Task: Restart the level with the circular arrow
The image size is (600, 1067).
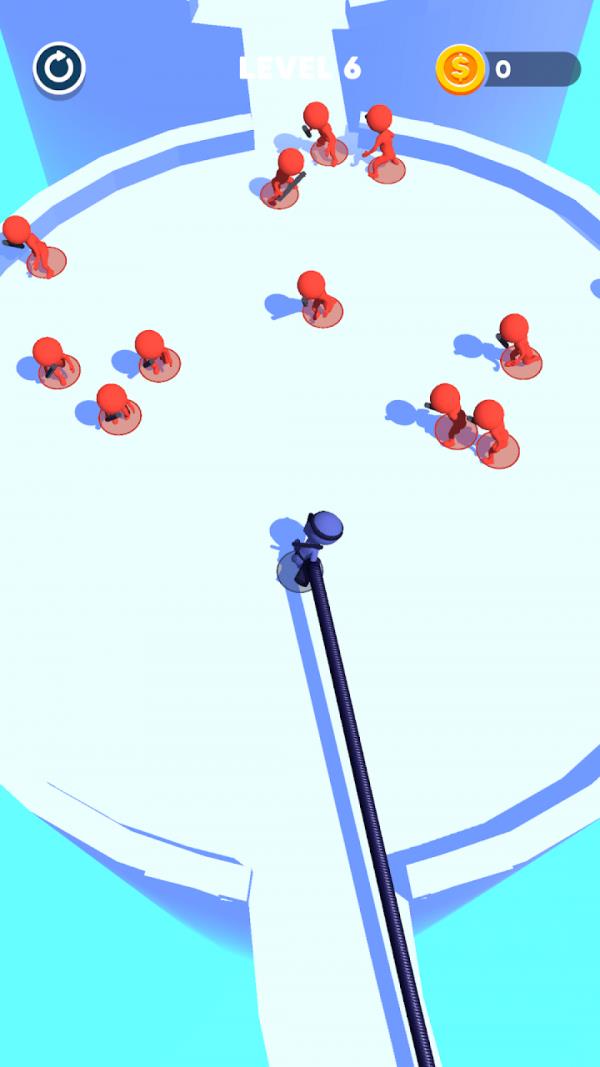Action: (x=59, y=69)
